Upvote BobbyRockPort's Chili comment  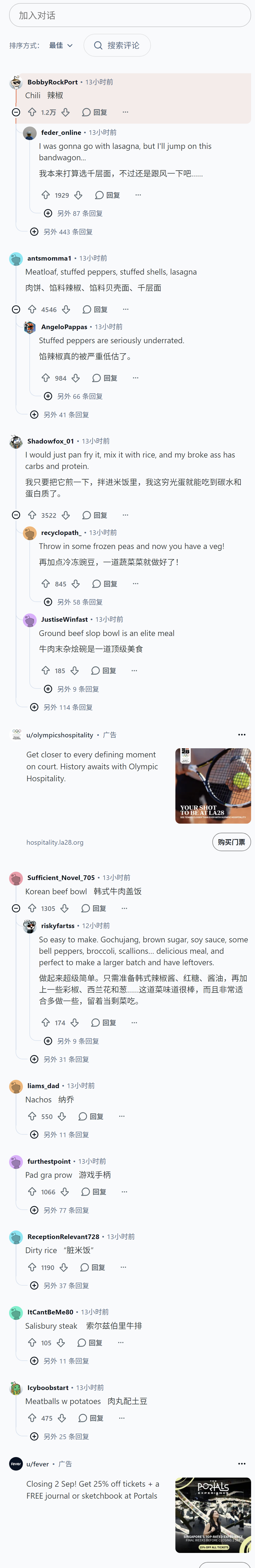(x=32, y=113)
